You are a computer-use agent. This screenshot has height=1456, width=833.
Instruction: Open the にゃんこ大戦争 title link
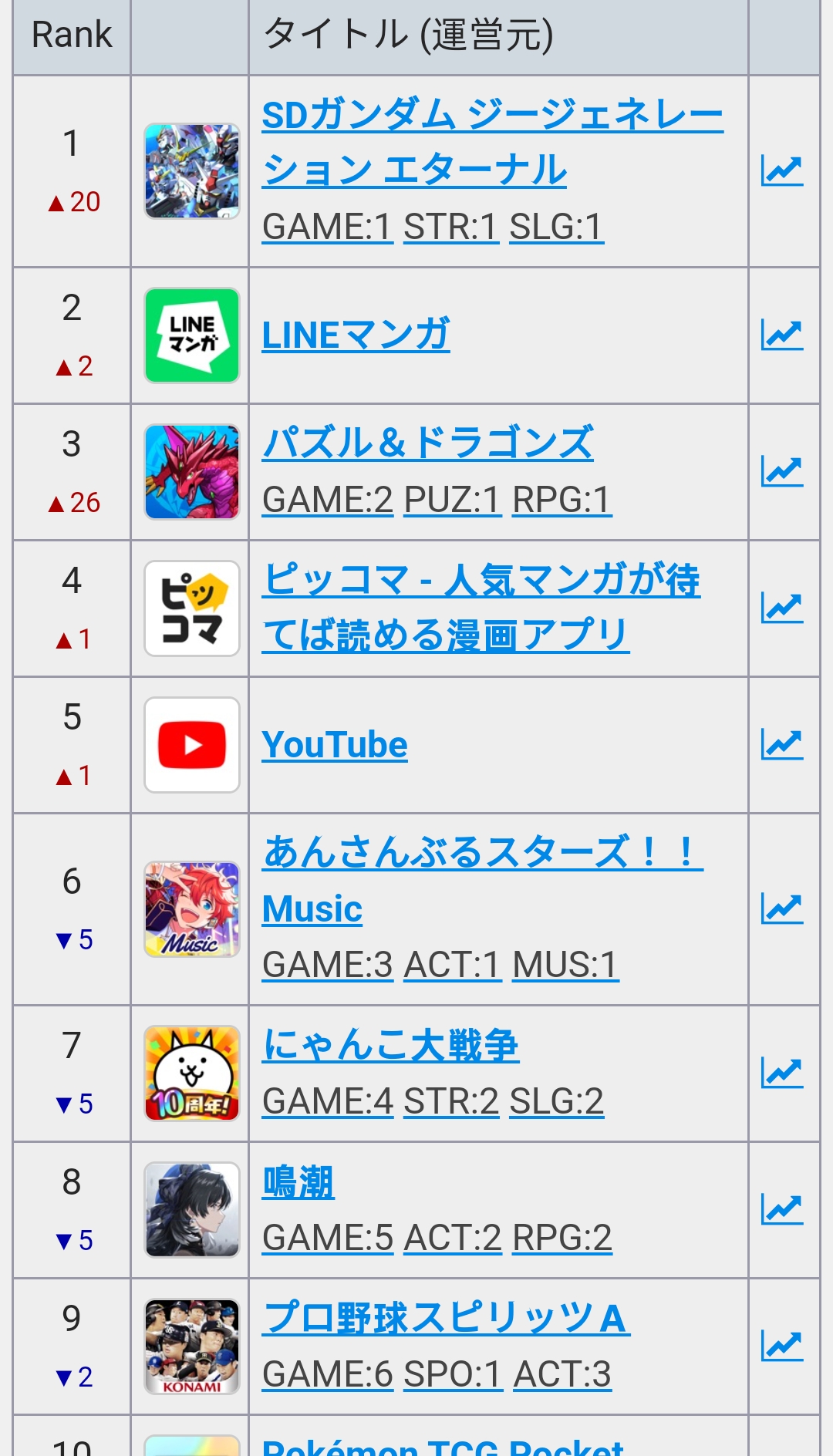(390, 1046)
